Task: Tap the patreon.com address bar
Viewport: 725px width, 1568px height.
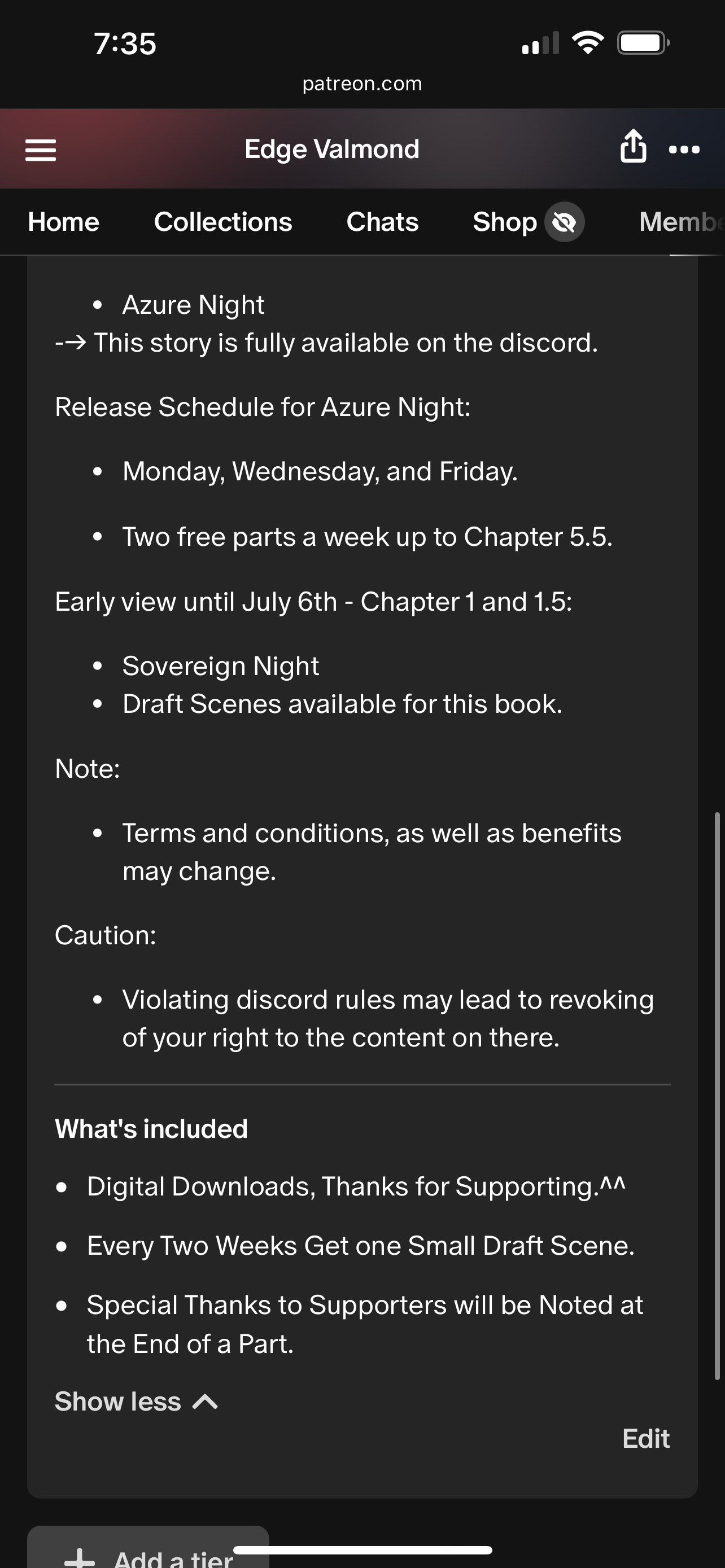Action: point(362,84)
